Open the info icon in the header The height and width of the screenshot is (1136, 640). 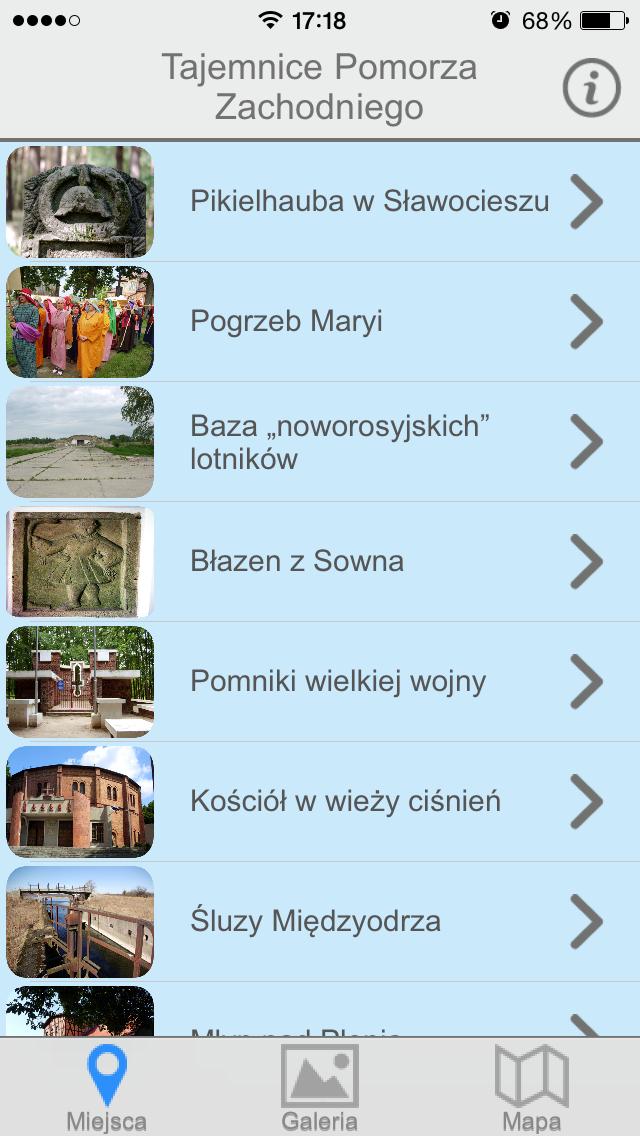(591, 88)
